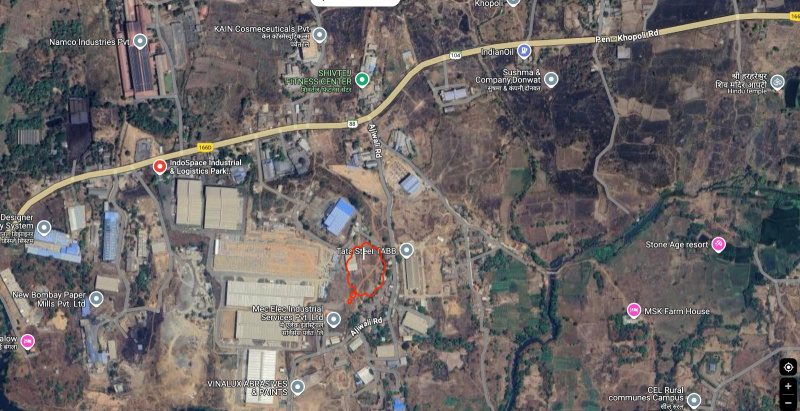Viewport: 800px width, 411px height.
Task: Open Namco Industries Pvt marker
Action: pos(140,41)
